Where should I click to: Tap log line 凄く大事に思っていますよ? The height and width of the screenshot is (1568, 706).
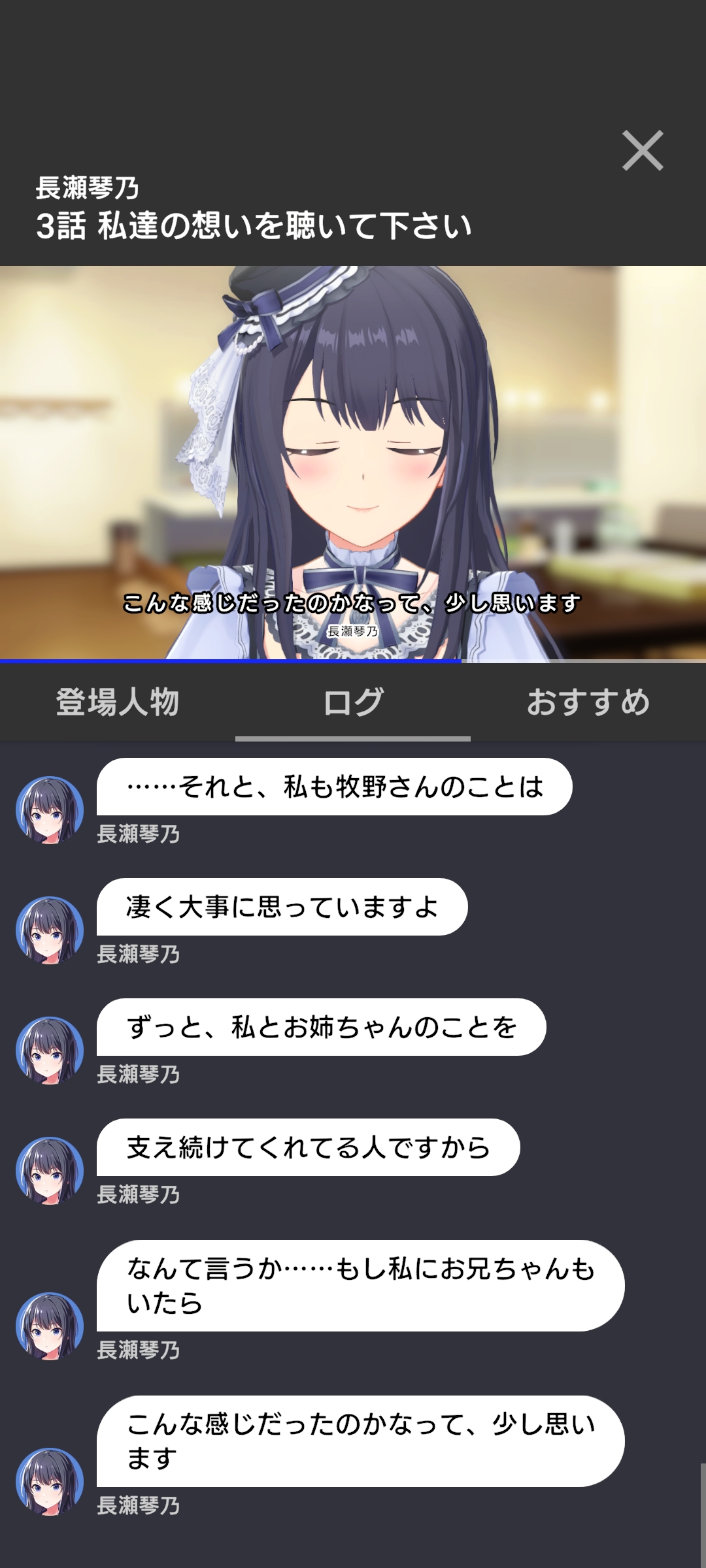coord(282,907)
